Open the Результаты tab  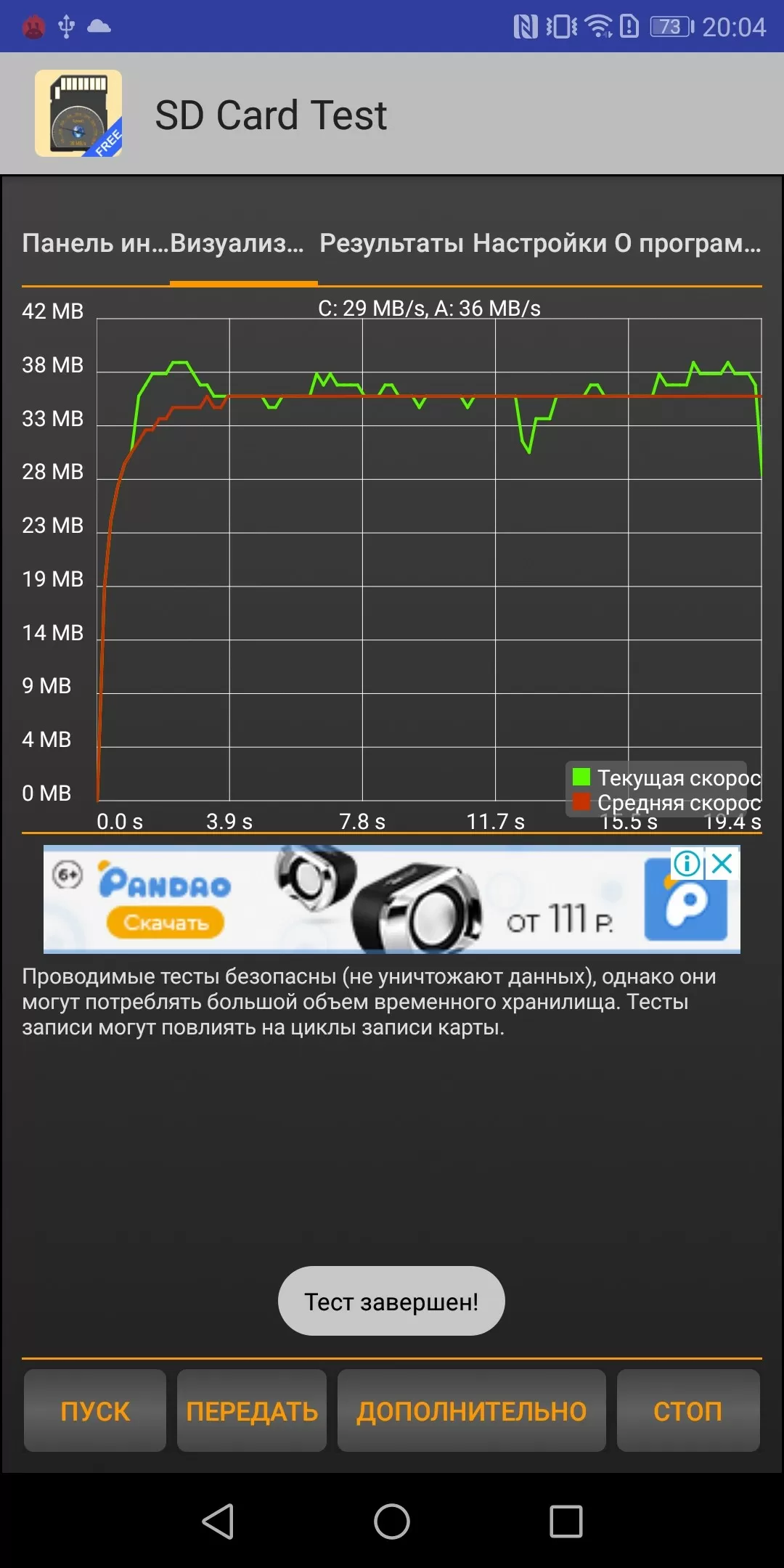click(391, 243)
